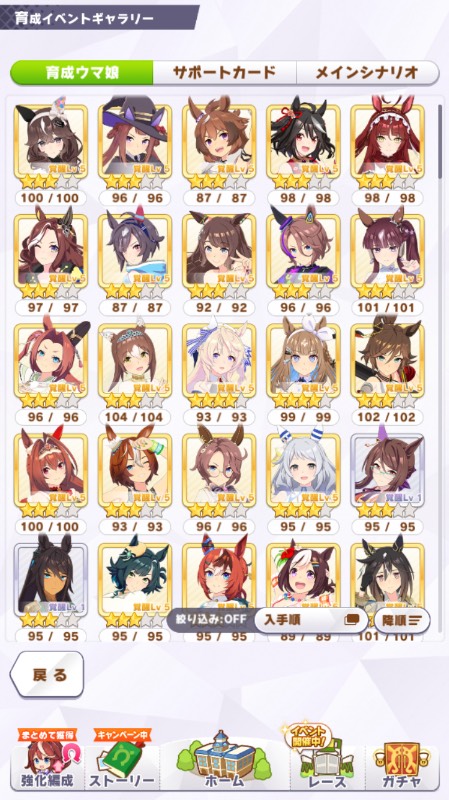Switch to the メインシナリオ tab
The height and width of the screenshot is (800, 449).
pyautogui.click(x=367, y=72)
